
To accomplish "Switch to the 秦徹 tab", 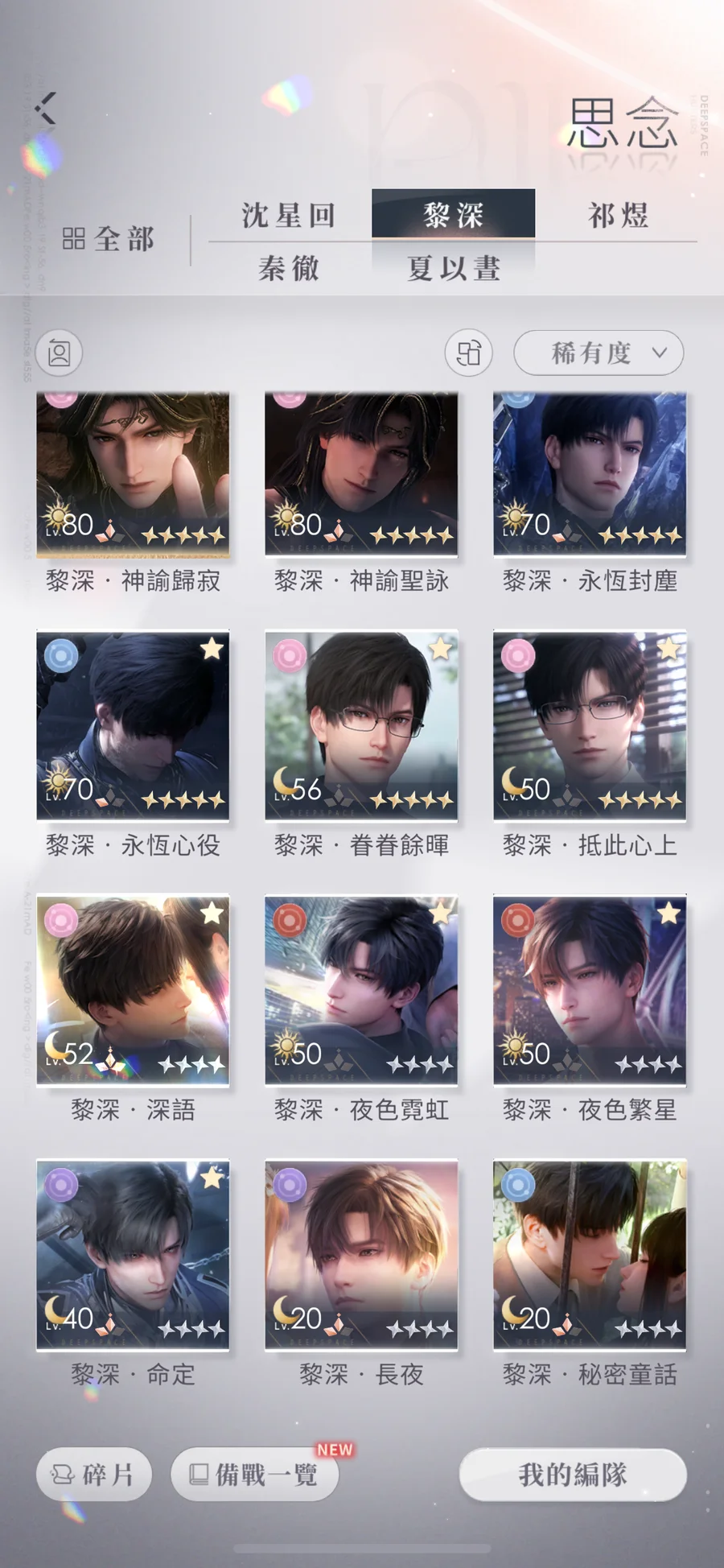I will [x=289, y=268].
